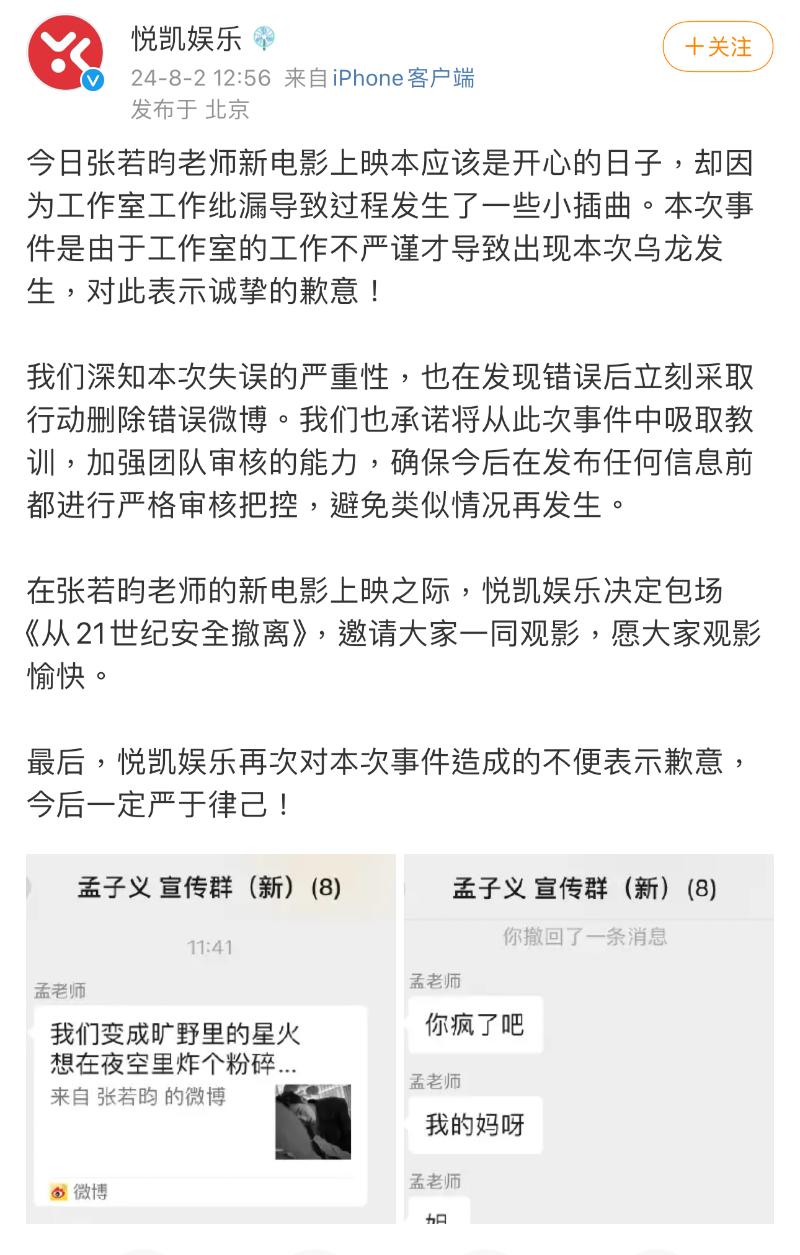
Task: View the right chat screenshot with 你疯了吧
Action: coord(588,1037)
